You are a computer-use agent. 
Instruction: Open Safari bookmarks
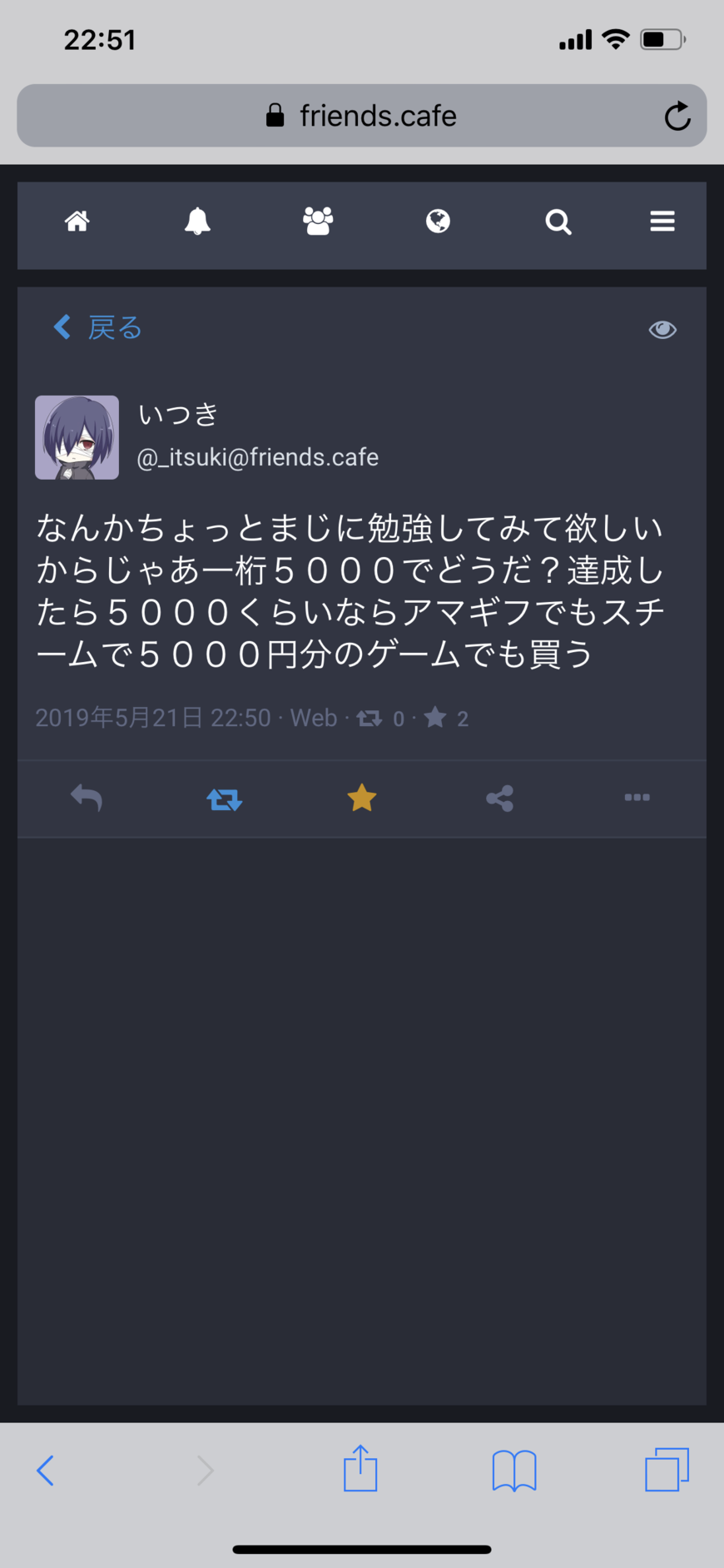tap(513, 1470)
